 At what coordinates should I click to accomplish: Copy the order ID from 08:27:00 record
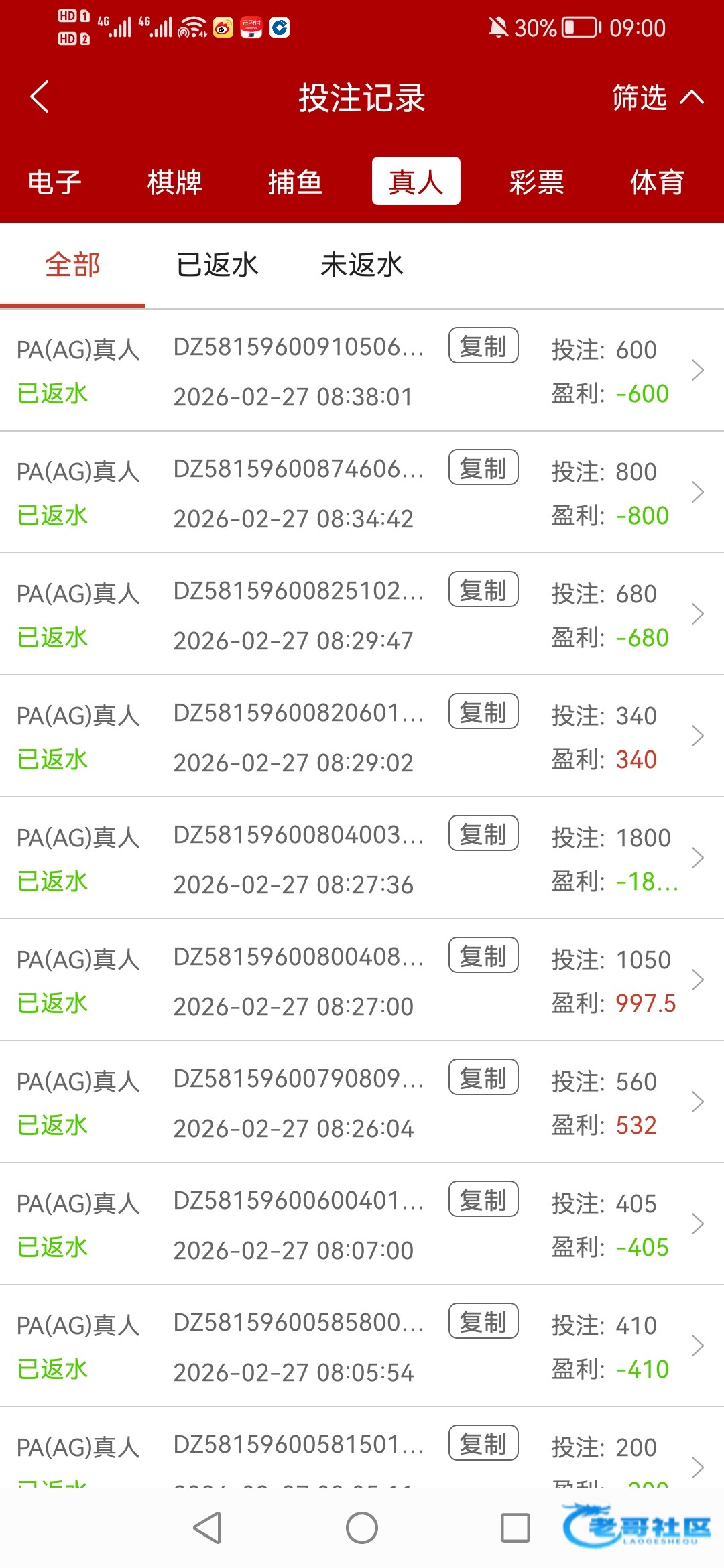tap(483, 956)
